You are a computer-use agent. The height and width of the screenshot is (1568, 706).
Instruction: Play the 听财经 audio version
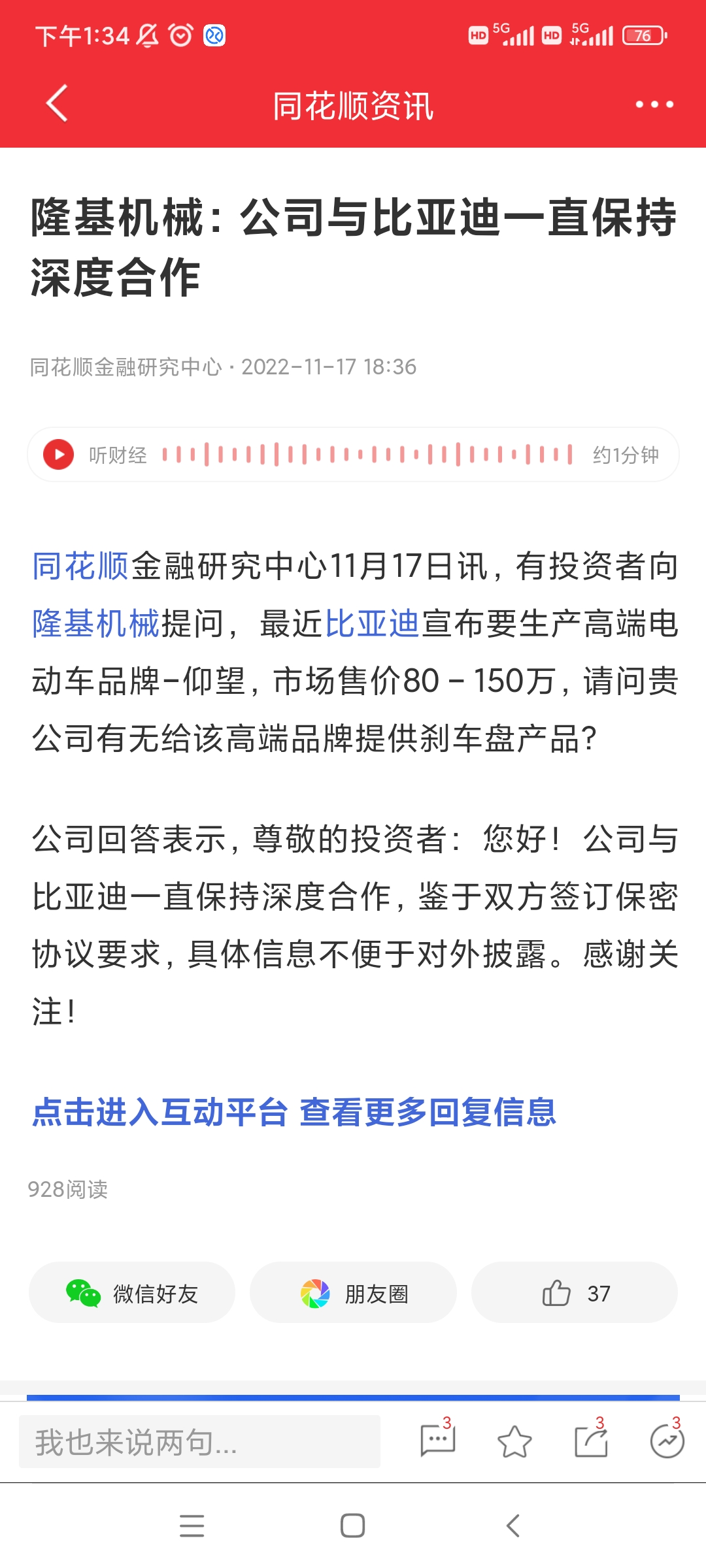[58, 455]
